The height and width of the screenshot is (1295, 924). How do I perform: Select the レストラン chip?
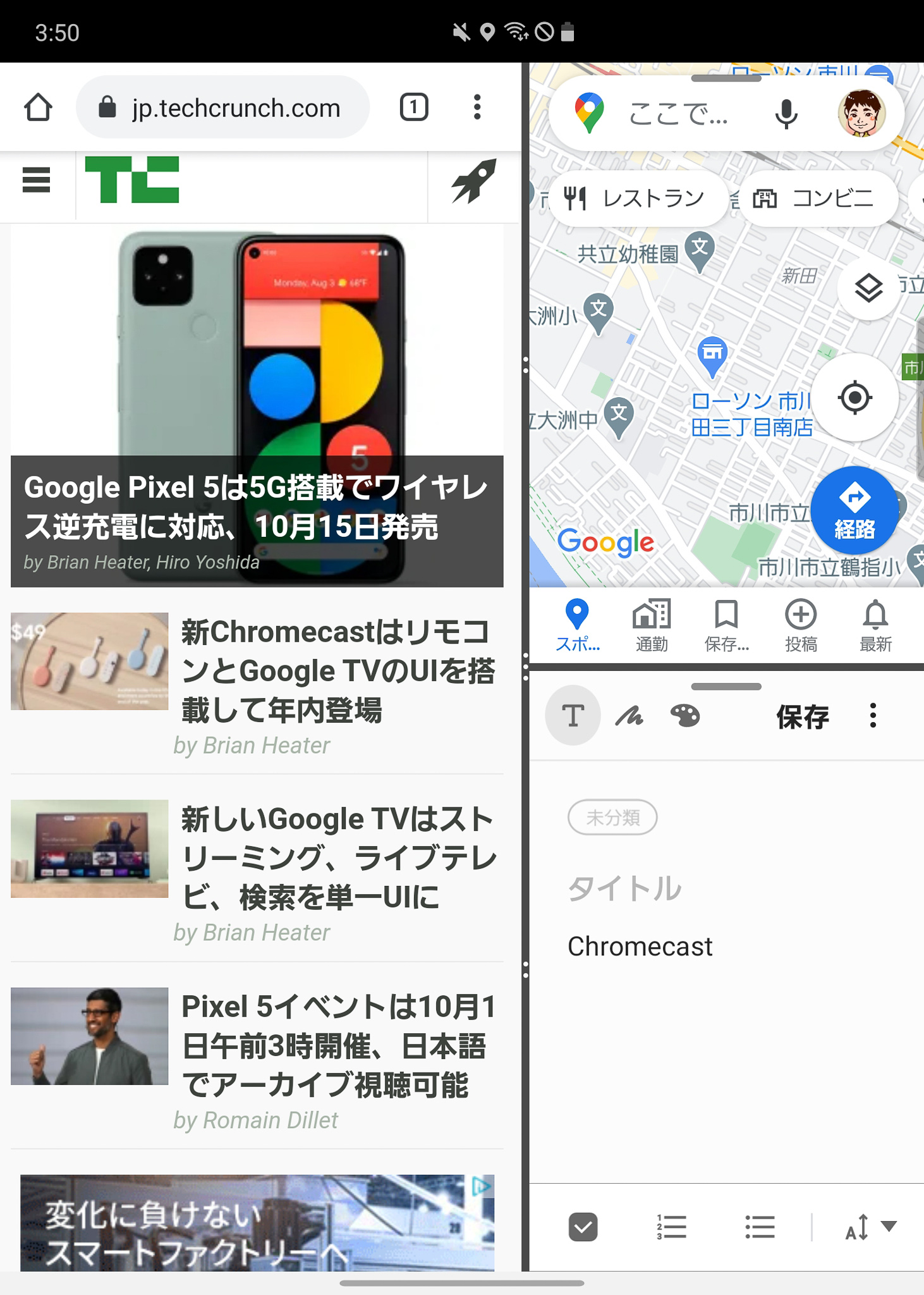click(638, 199)
